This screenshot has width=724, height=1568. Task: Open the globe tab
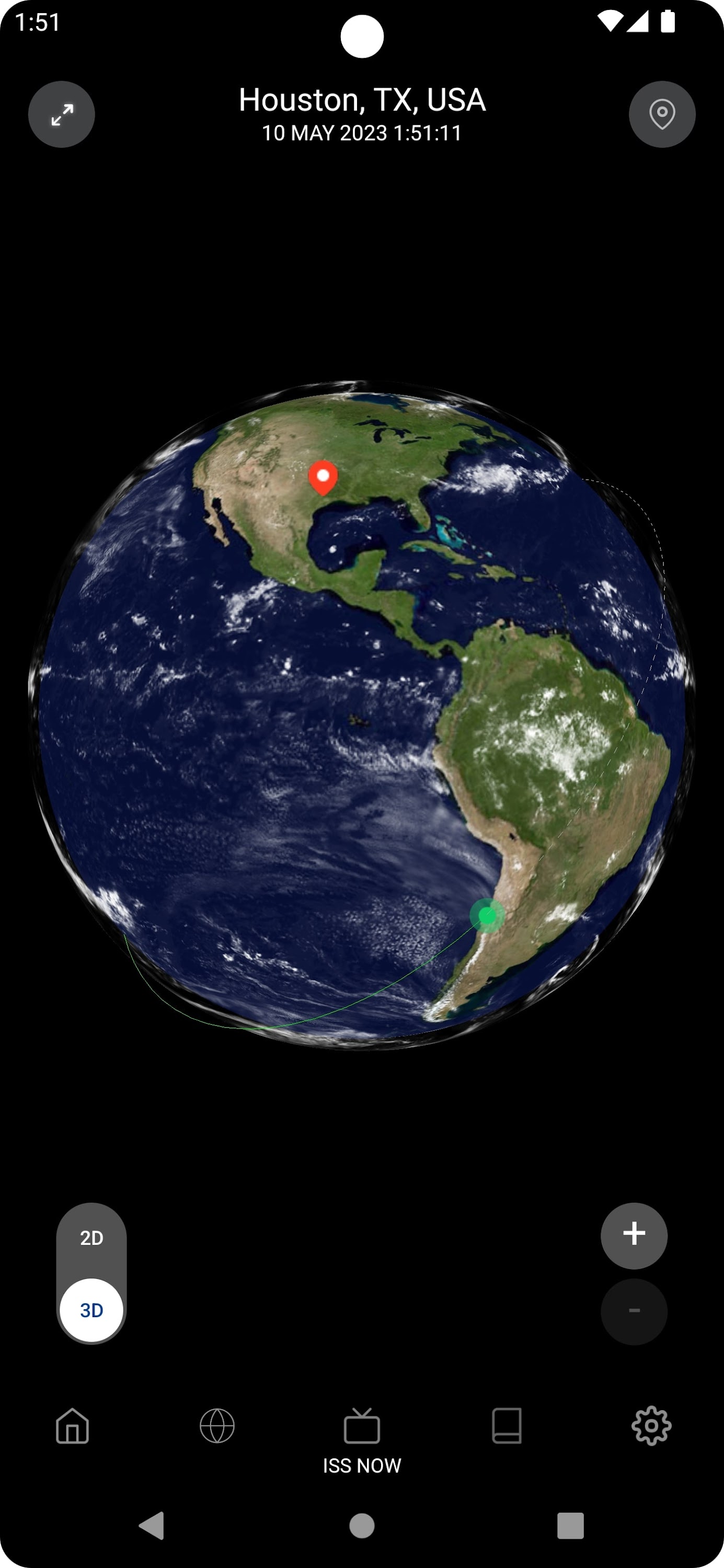pyautogui.click(x=217, y=1425)
